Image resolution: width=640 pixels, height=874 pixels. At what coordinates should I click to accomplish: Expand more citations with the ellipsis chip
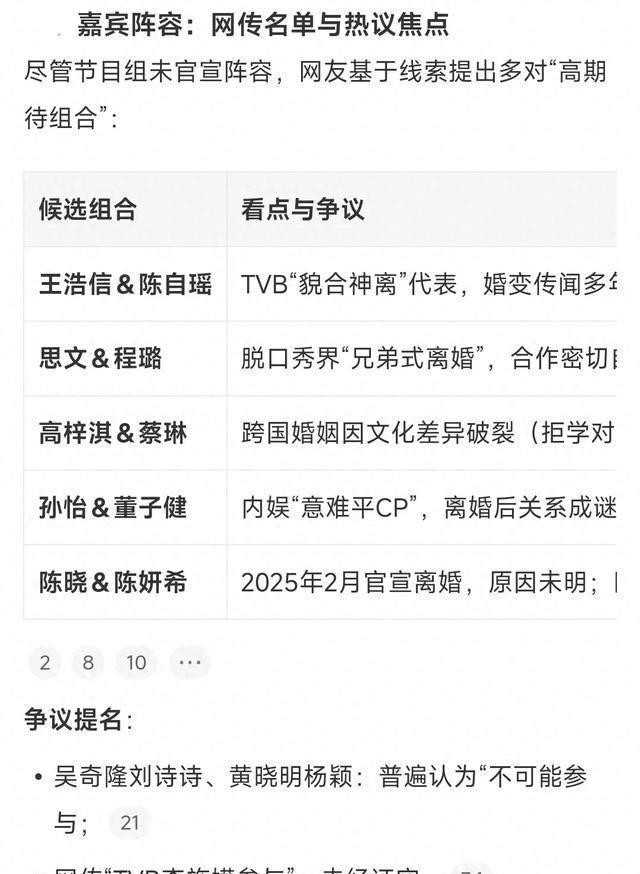[190, 662]
